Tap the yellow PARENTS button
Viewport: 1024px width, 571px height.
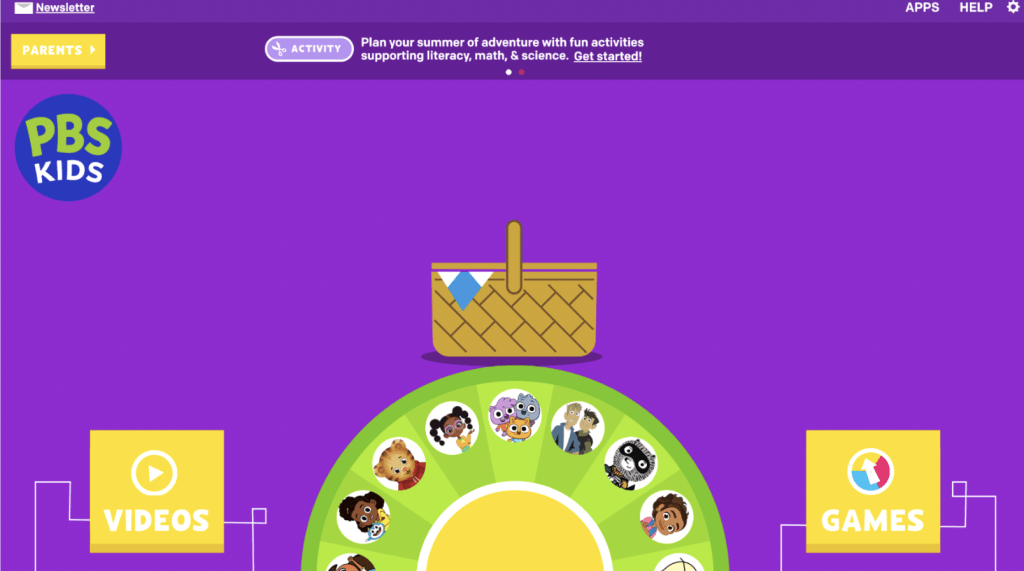(x=58, y=50)
